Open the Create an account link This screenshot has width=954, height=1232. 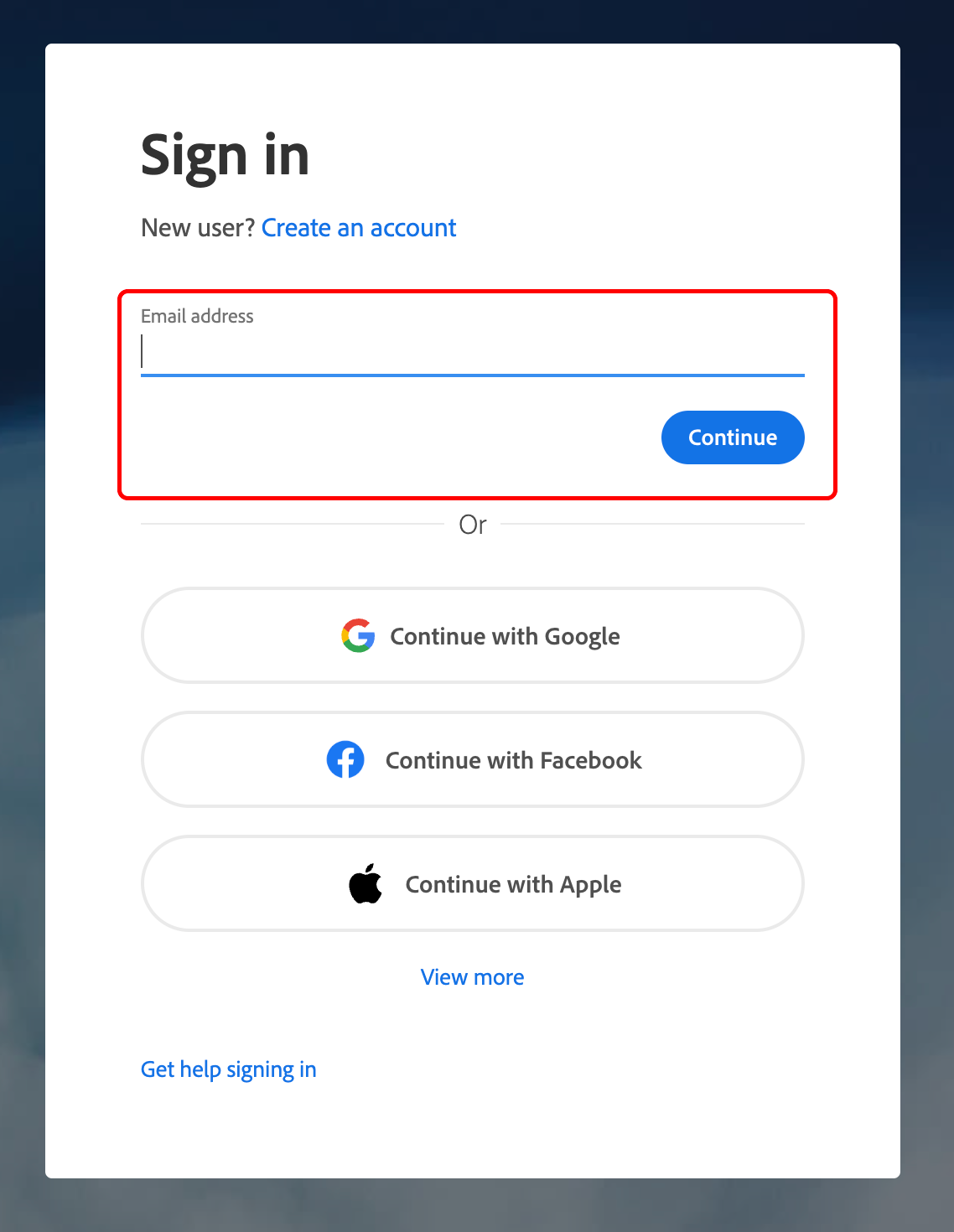[359, 228]
